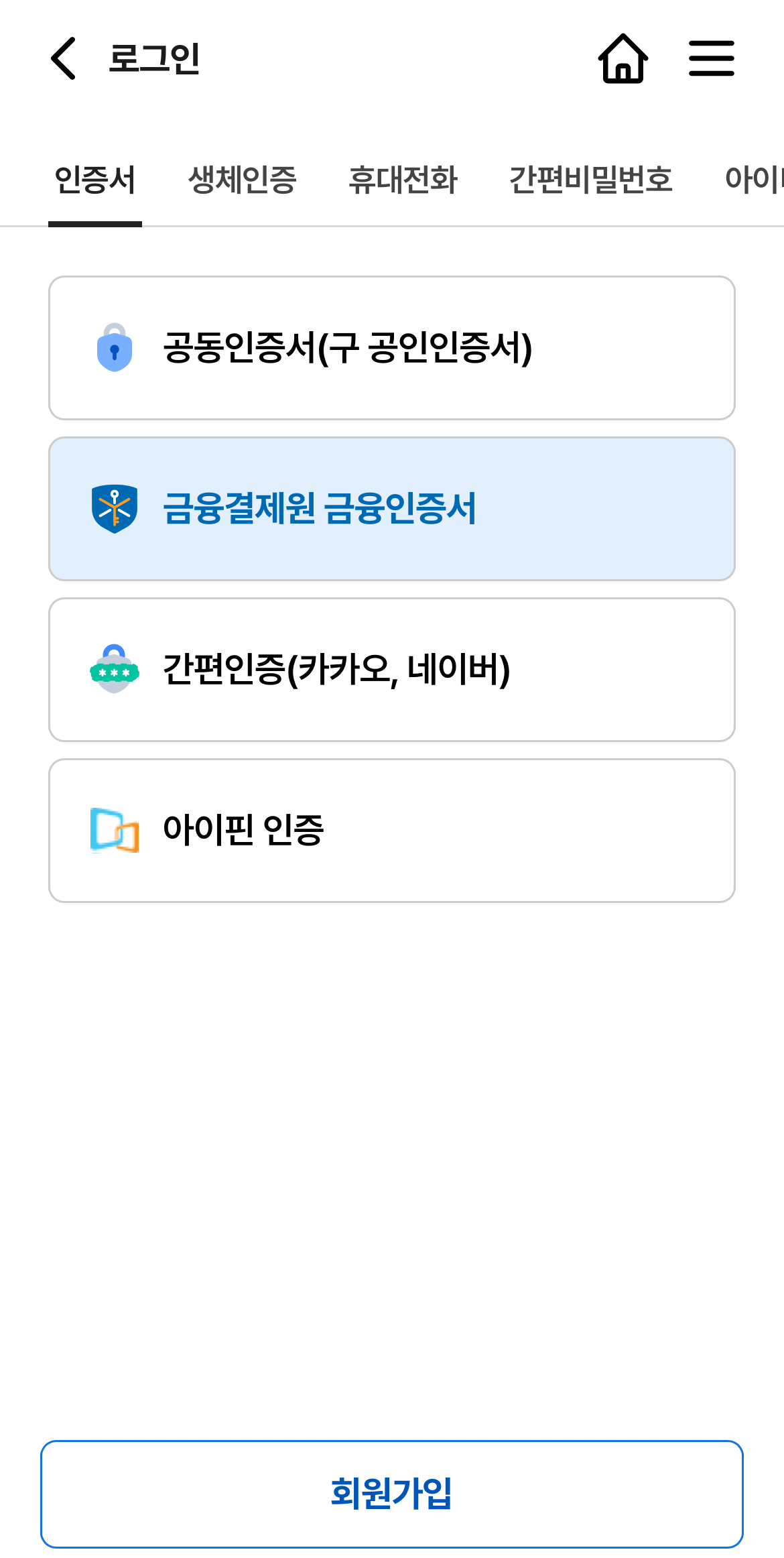Viewport: 784px width, 1558px height.
Task: Tap the back arrow to leave 로그인
Action: [x=63, y=59]
